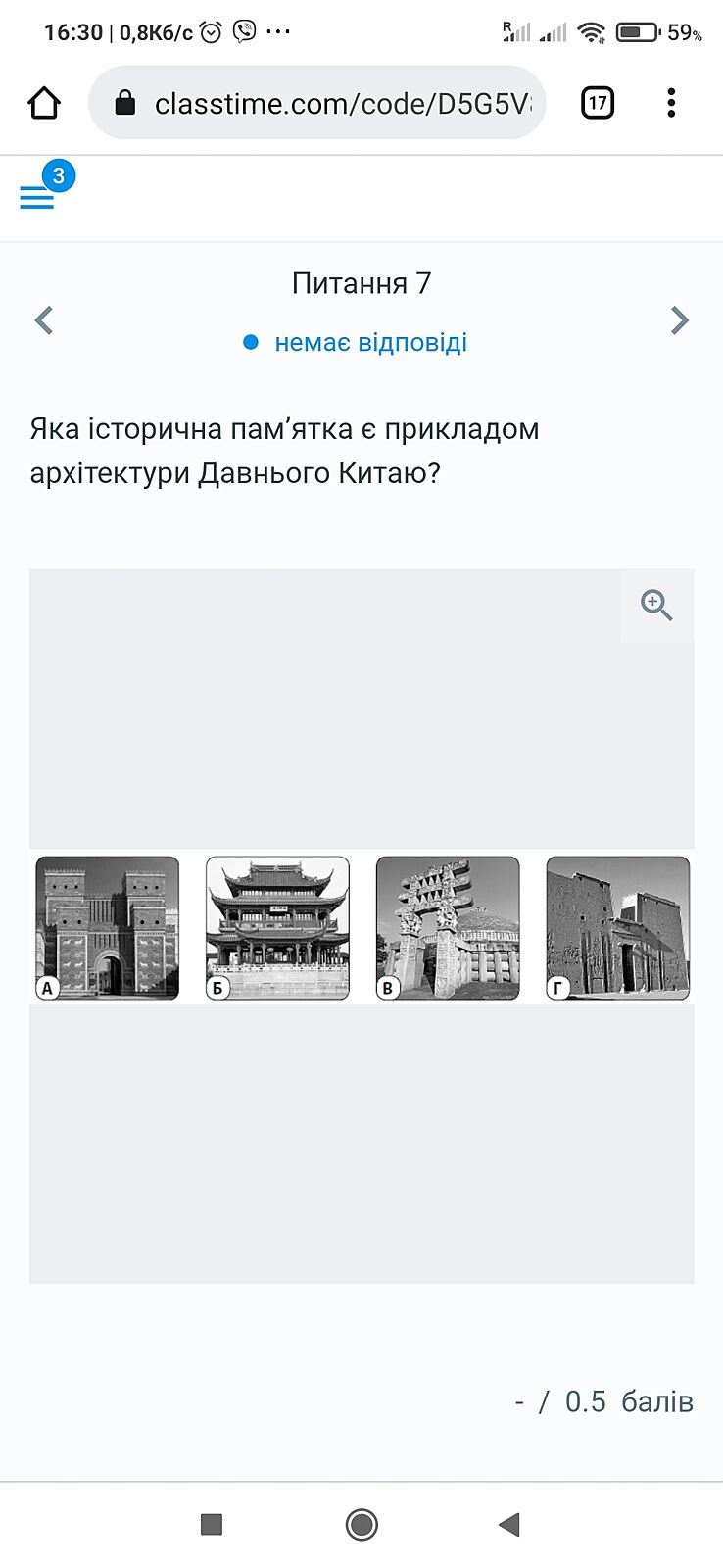Open the hamburger menu with 3 badge
The width and height of the screenshot is (723, 1568).
click(37, 197)
